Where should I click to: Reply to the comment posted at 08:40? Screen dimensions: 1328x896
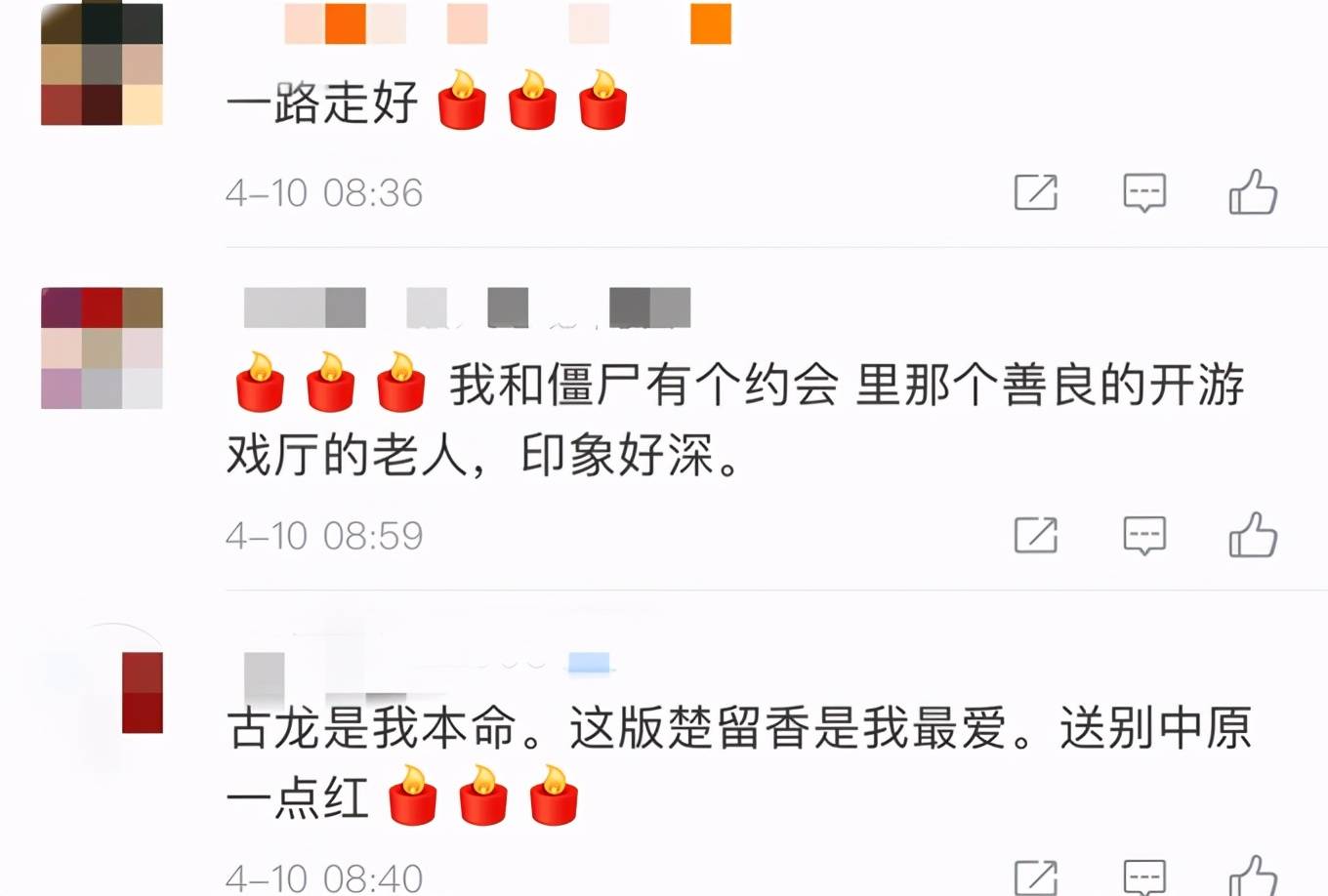coord(1144,877)
